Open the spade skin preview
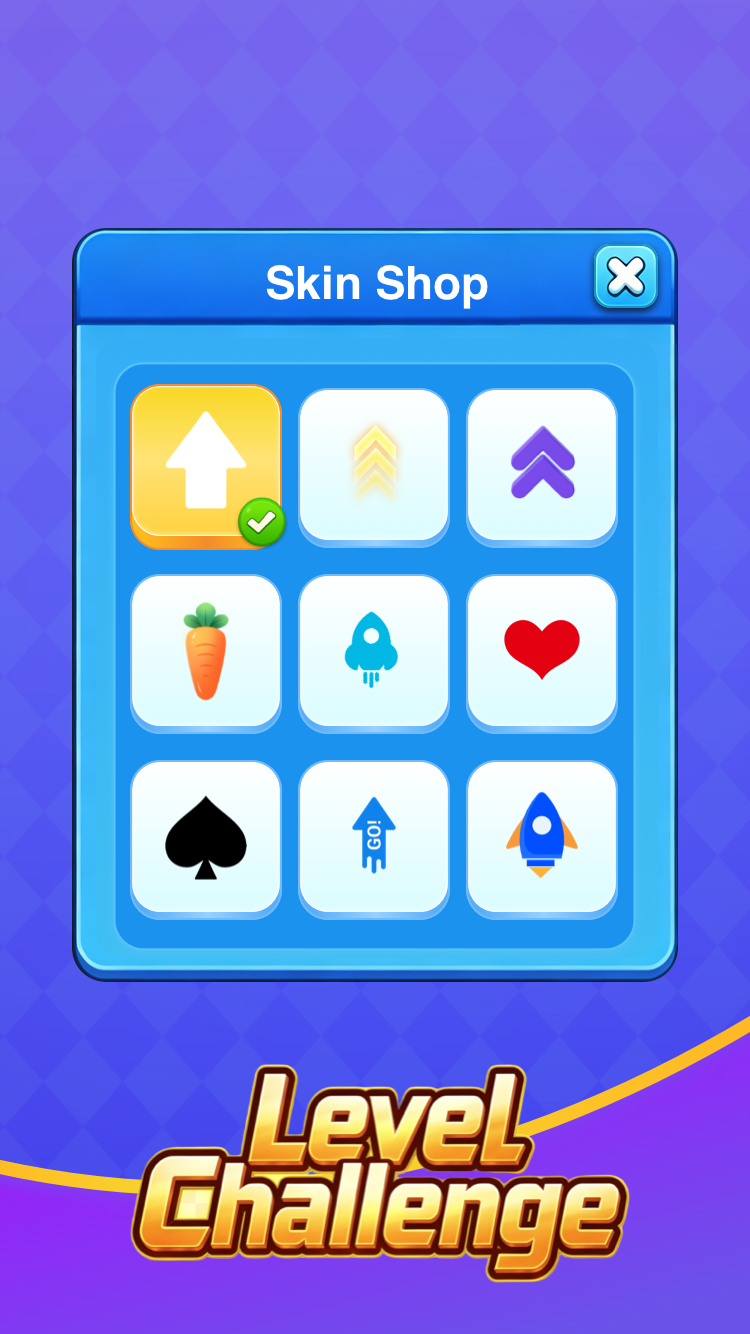Screen dimensions: 750x1334 tap(206, 838)
